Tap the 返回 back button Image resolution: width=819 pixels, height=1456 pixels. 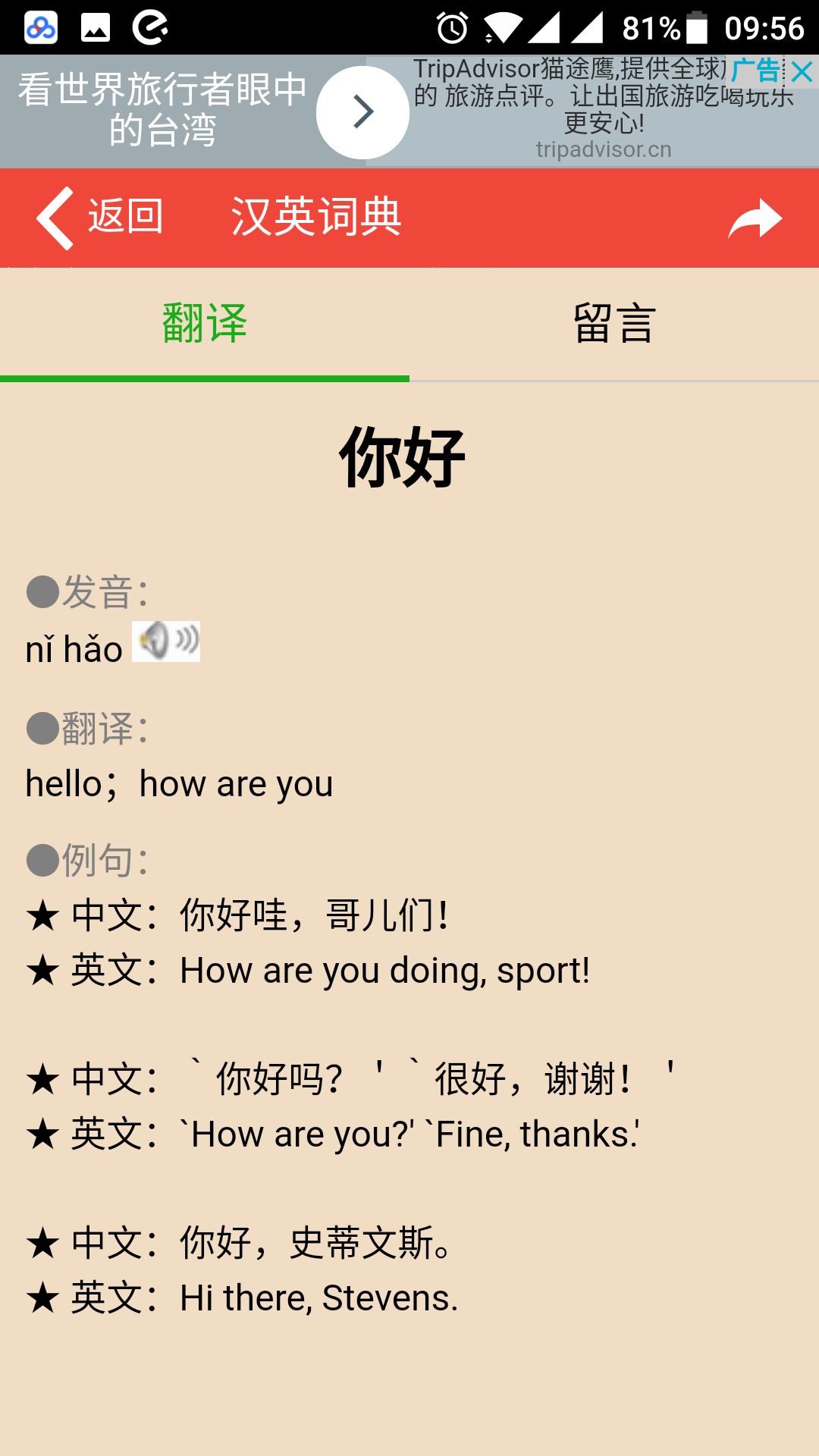click(100, 218)
